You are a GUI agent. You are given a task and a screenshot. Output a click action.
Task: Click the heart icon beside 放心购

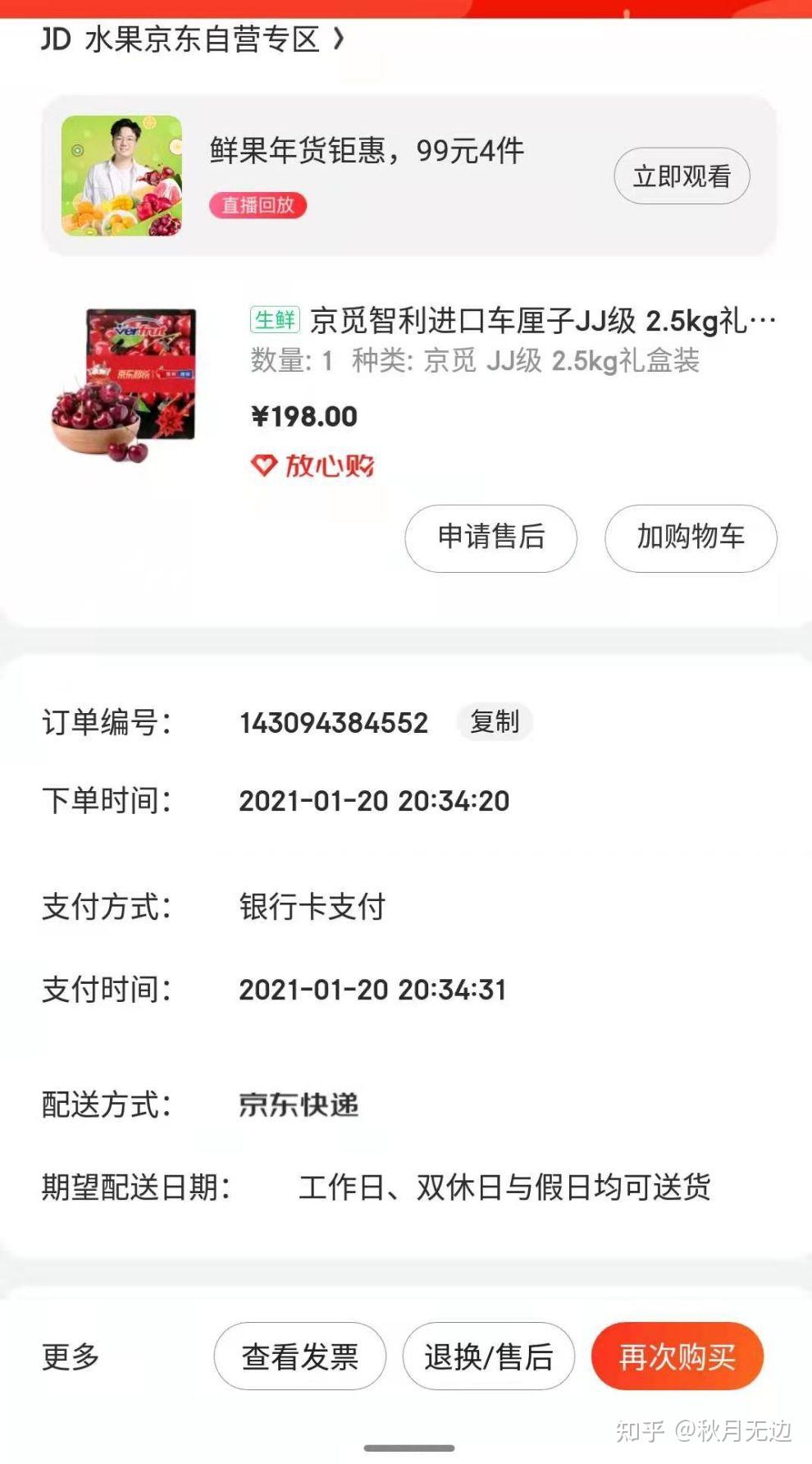(262, 464)
